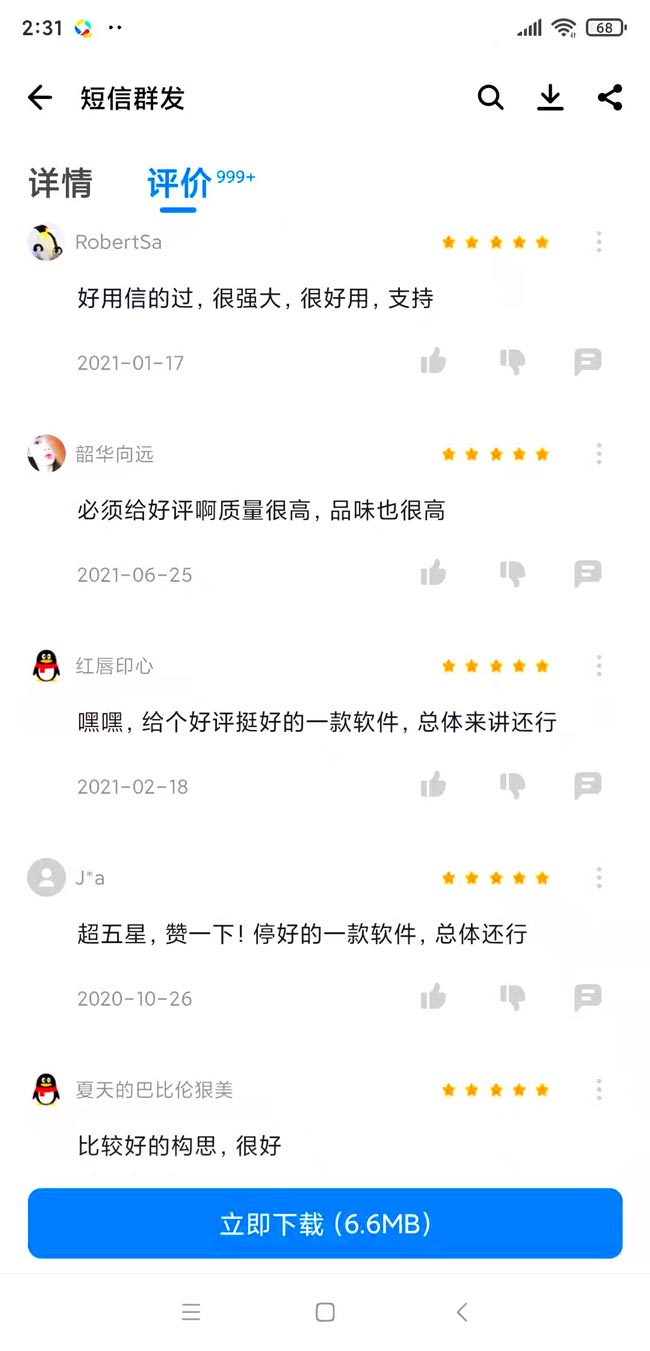Reply to RobertSa's review
The width and height of the screenshot is (650, 1351).
tap(588, 361)
